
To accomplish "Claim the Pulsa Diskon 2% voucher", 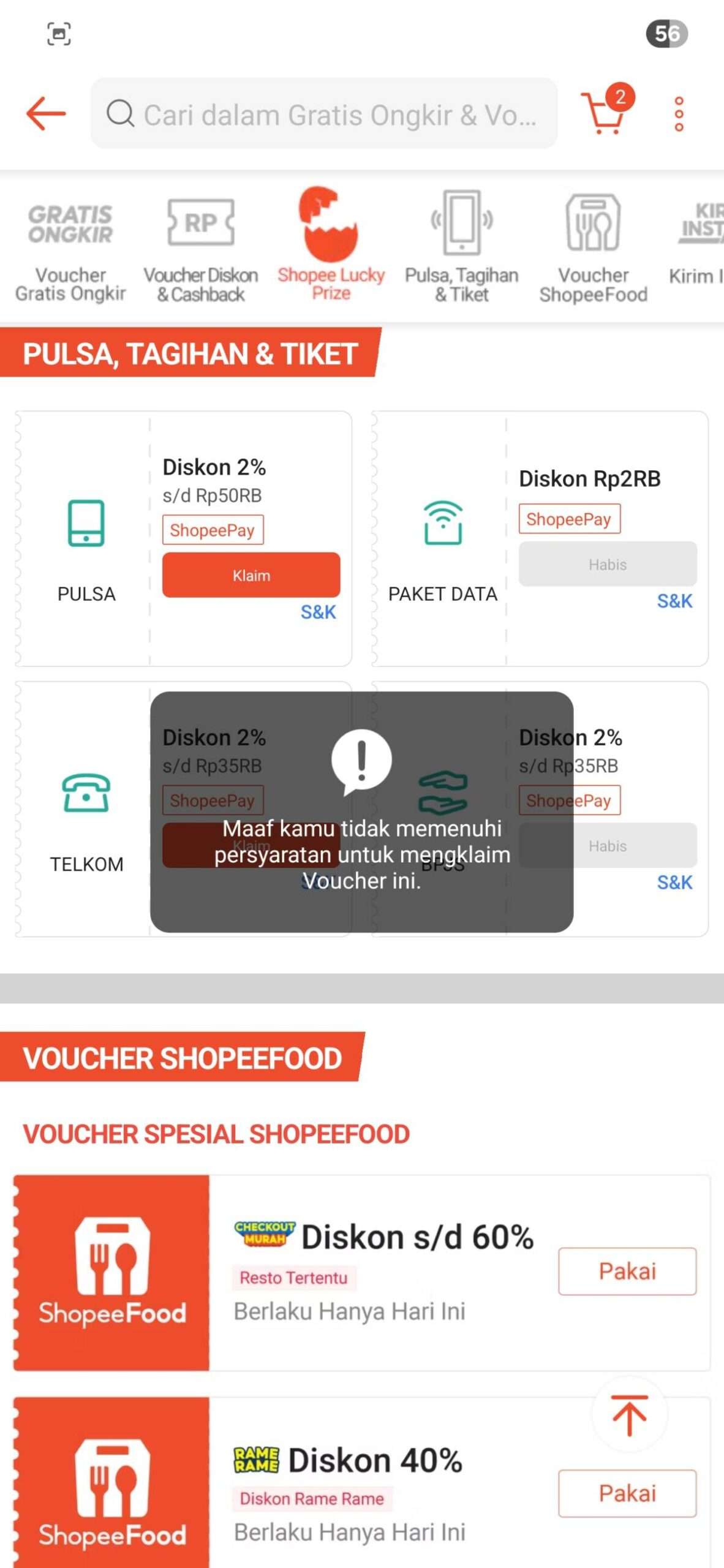I will point(251,575).
